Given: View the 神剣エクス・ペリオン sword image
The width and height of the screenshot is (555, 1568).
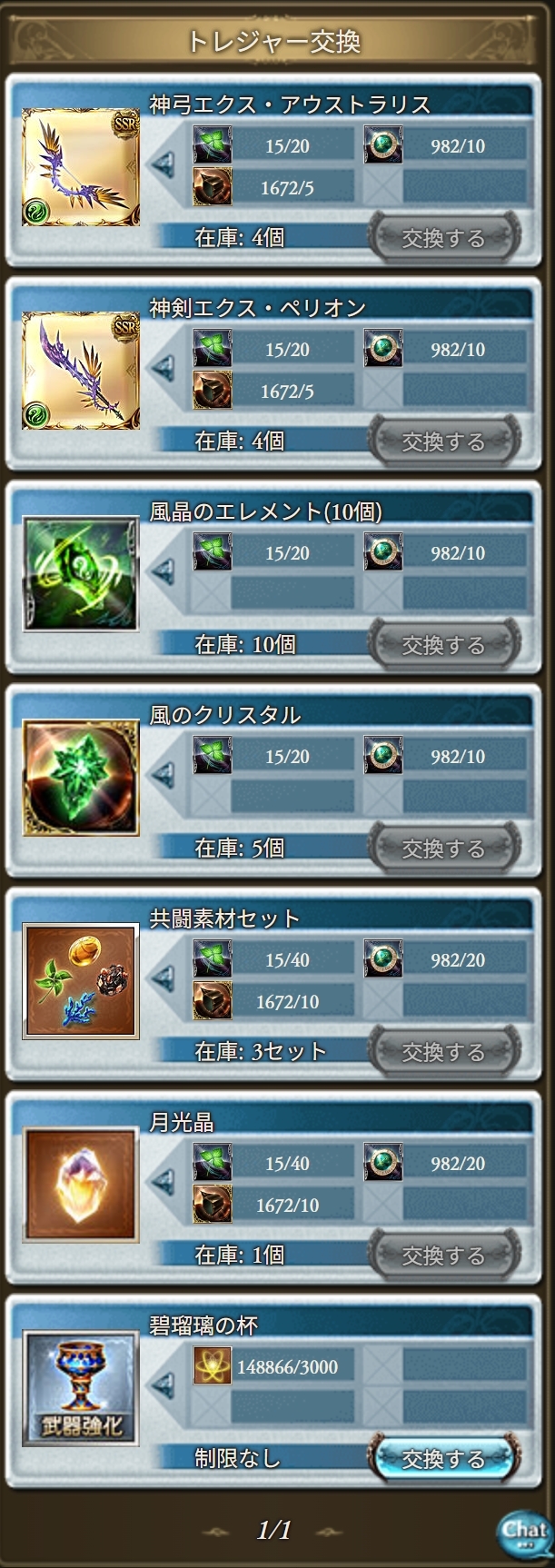Looking at the screenshot, I should click(x=81, y=371).
